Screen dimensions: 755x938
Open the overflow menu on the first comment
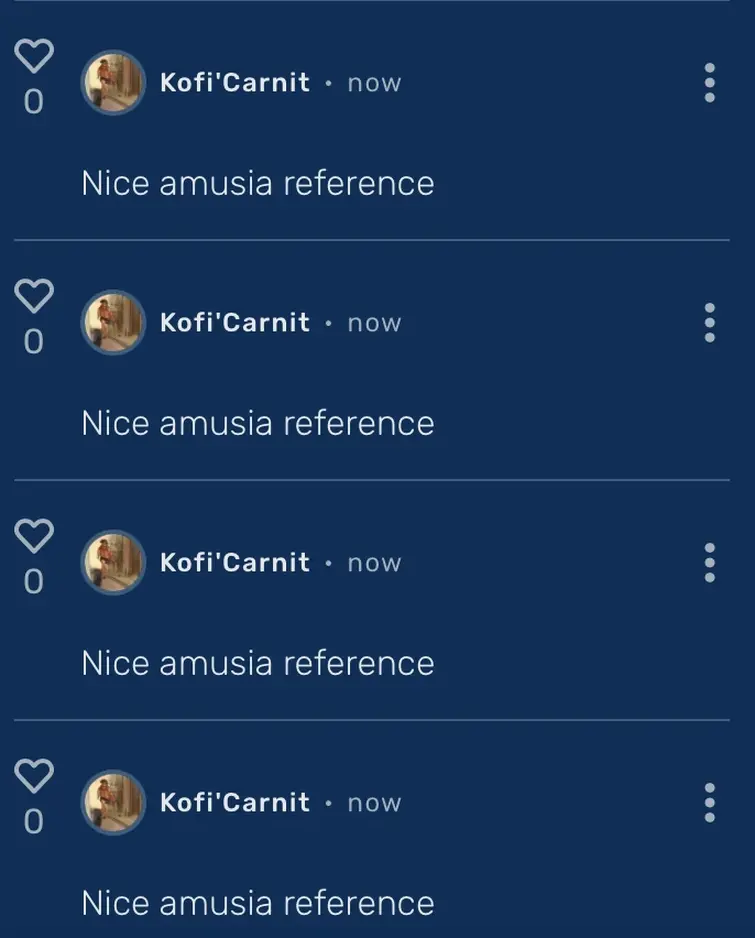click(x=709, y=83)
